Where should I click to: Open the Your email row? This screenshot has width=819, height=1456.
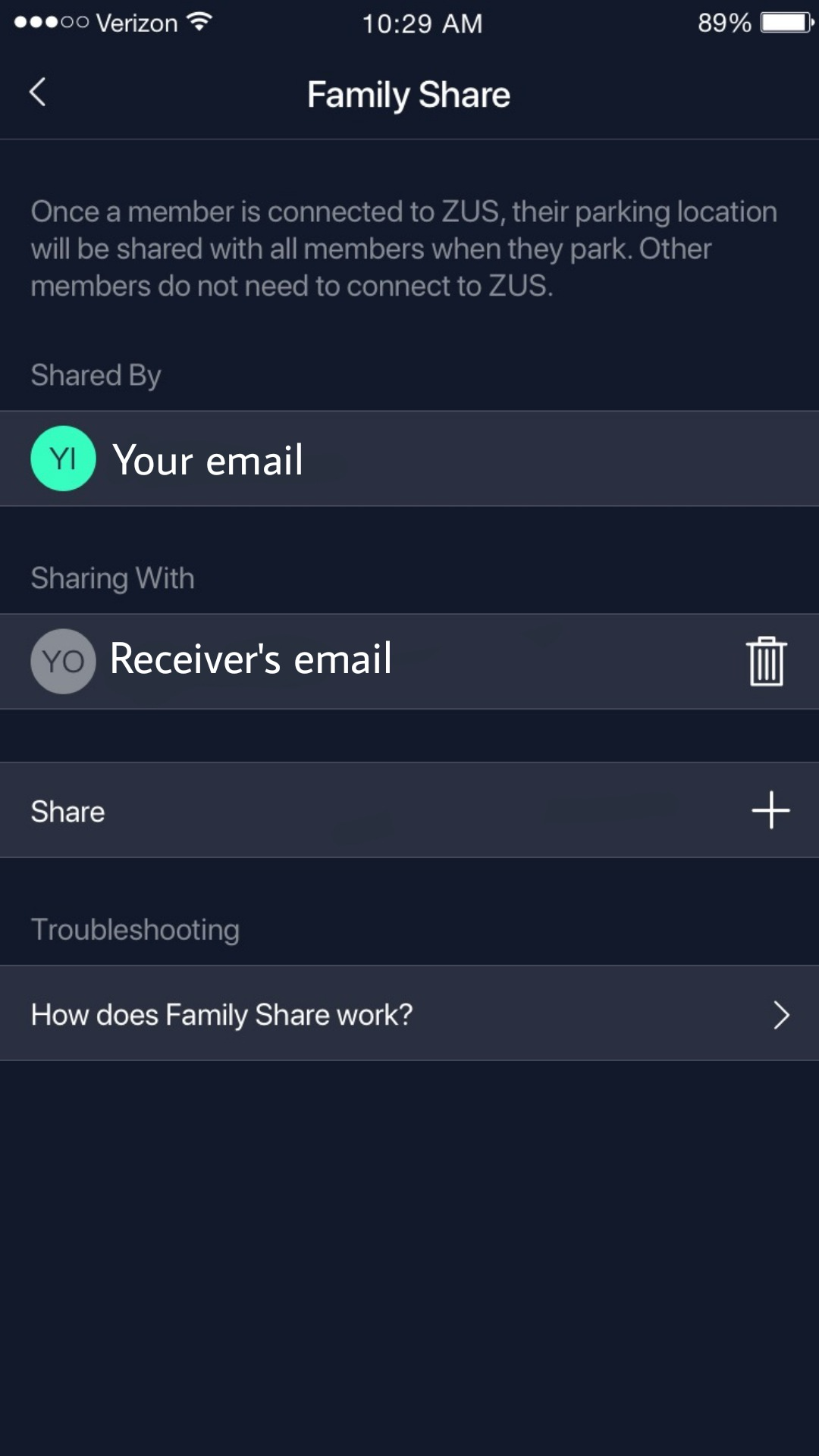[409, 459]
